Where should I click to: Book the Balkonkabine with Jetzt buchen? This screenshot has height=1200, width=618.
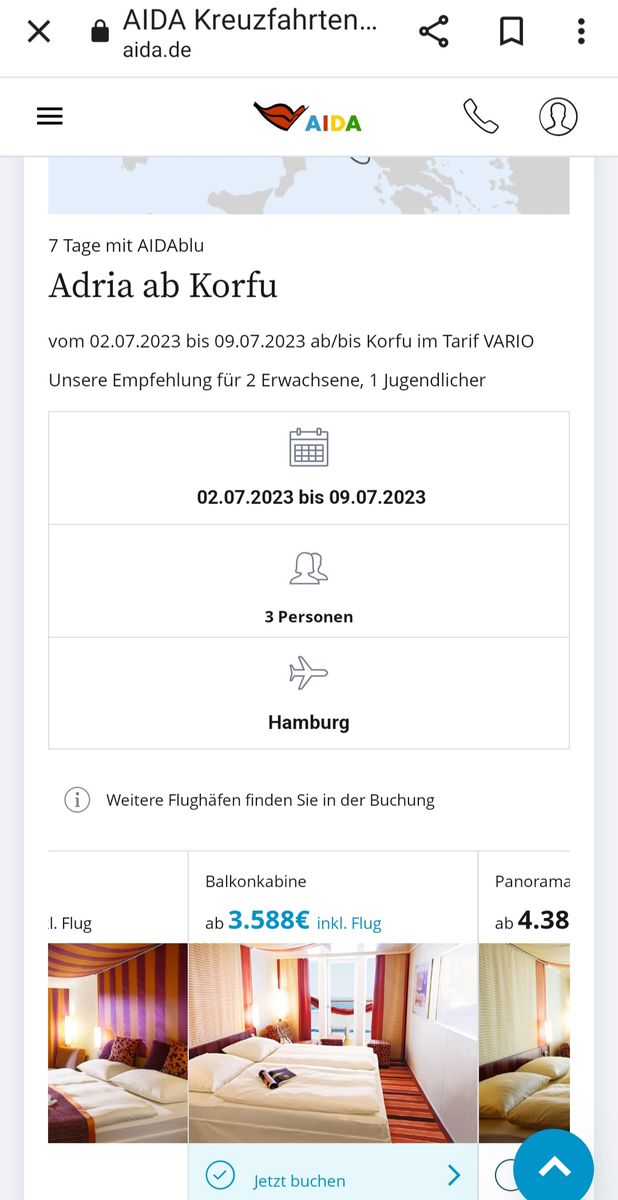click(x=332, y=1175)
